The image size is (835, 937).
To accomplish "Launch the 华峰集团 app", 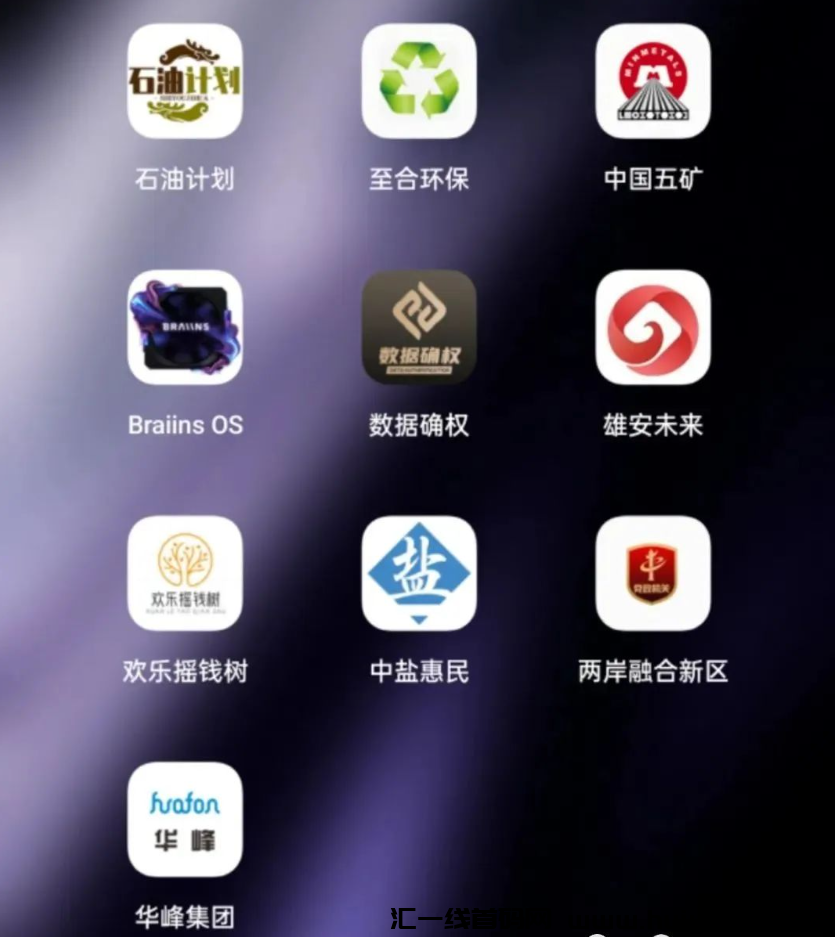I will point(185,820).
